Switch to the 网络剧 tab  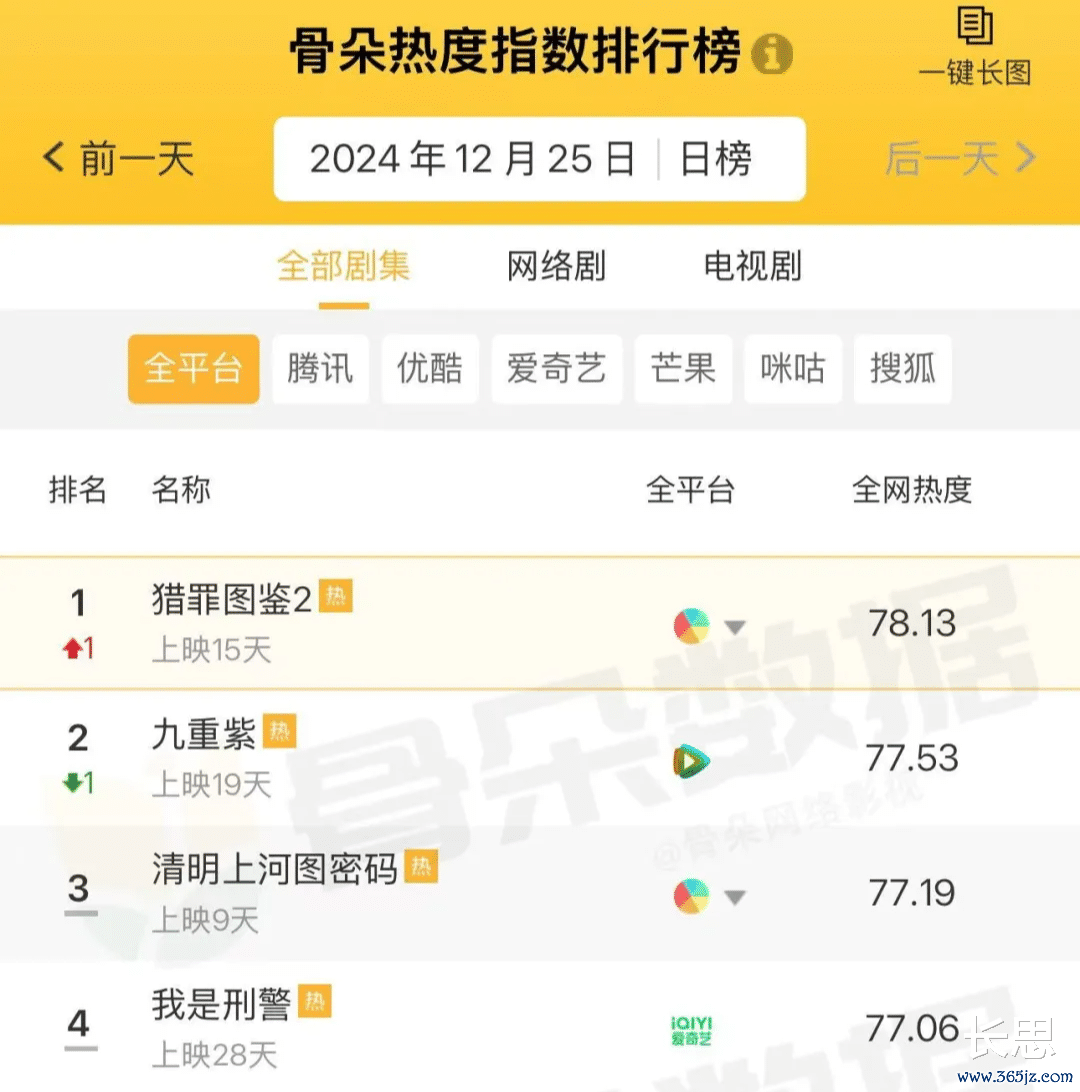pyautogui.click(x=556, y=267)
